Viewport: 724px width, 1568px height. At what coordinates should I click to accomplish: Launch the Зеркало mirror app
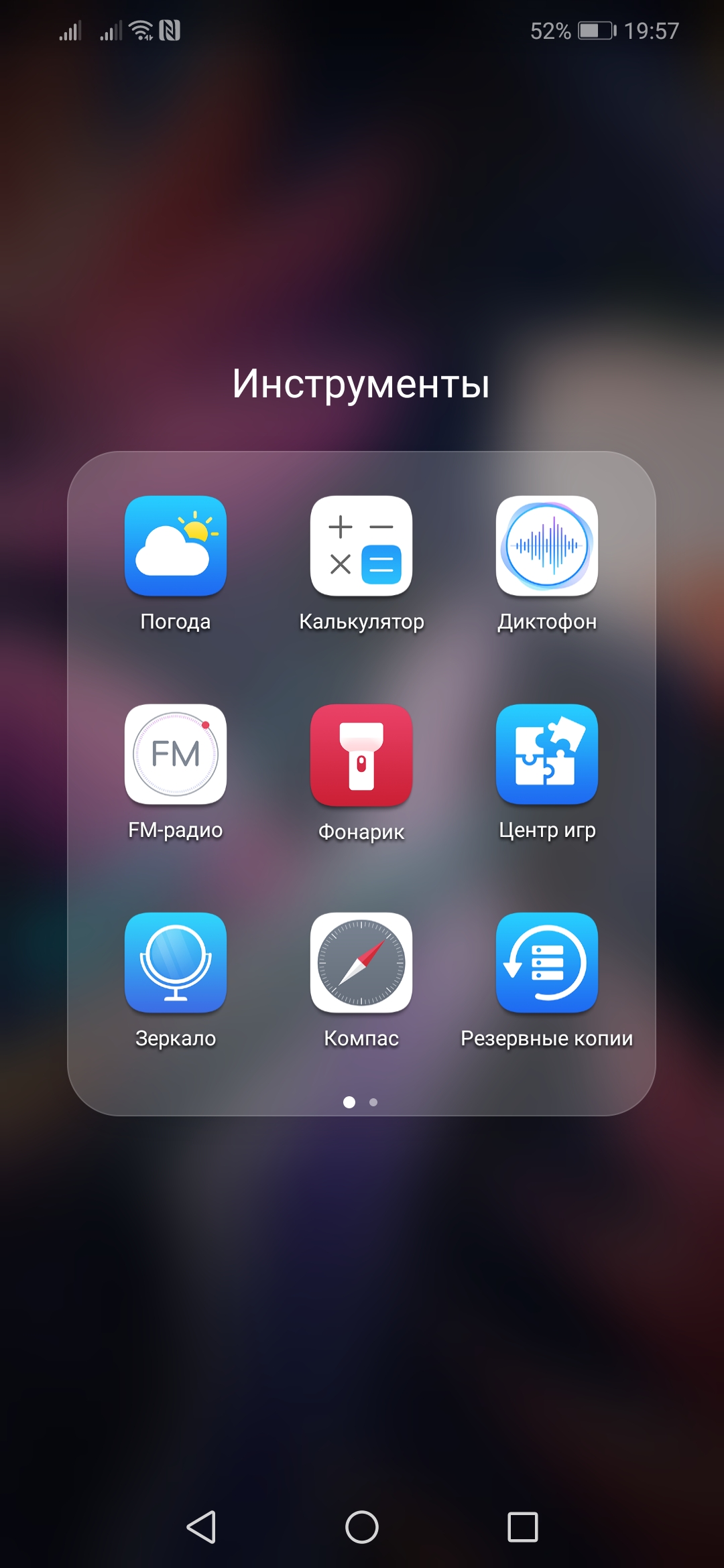point(176,963)
